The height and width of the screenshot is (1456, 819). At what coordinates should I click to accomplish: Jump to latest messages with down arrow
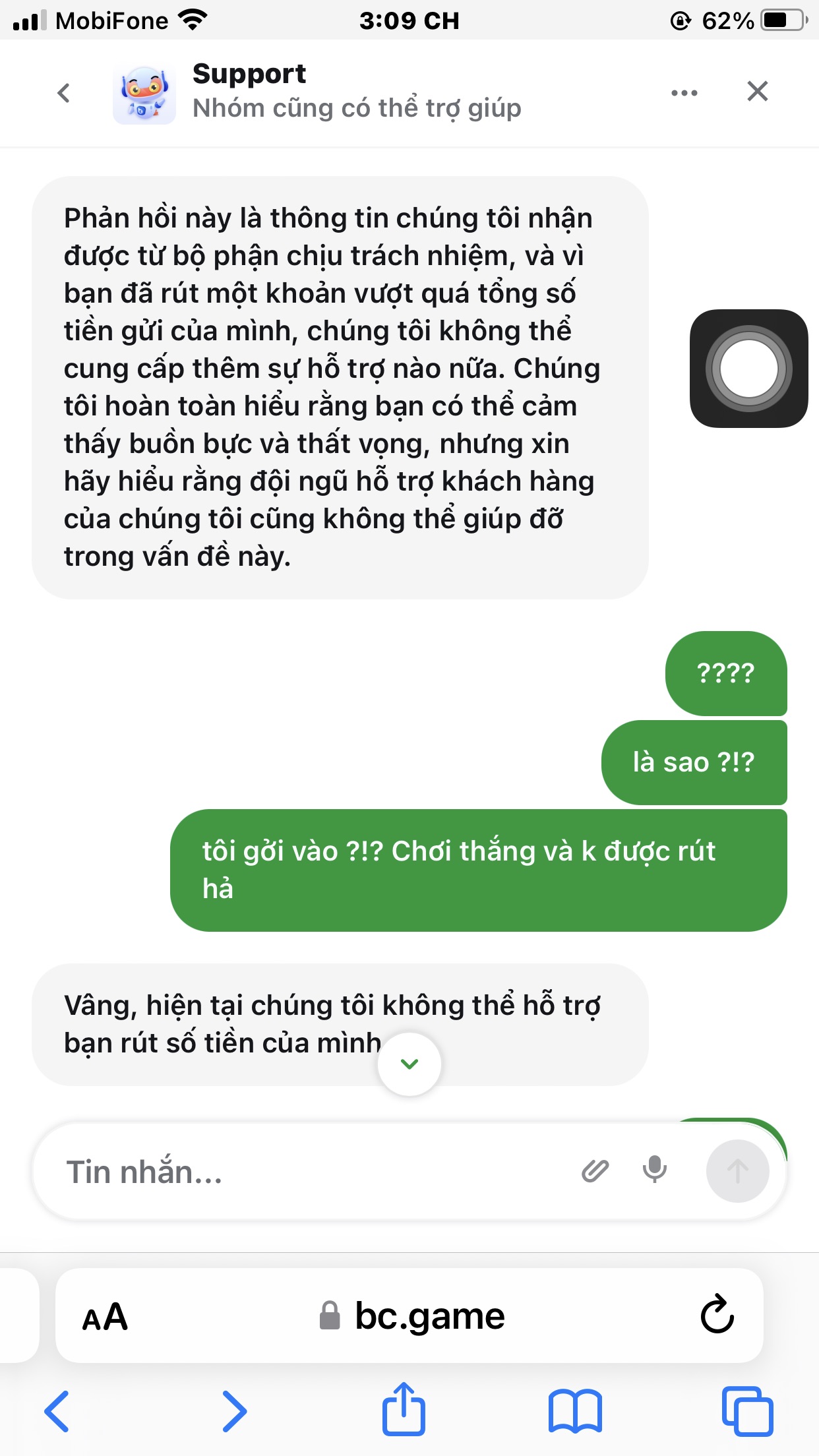(x=409, y=1064)
